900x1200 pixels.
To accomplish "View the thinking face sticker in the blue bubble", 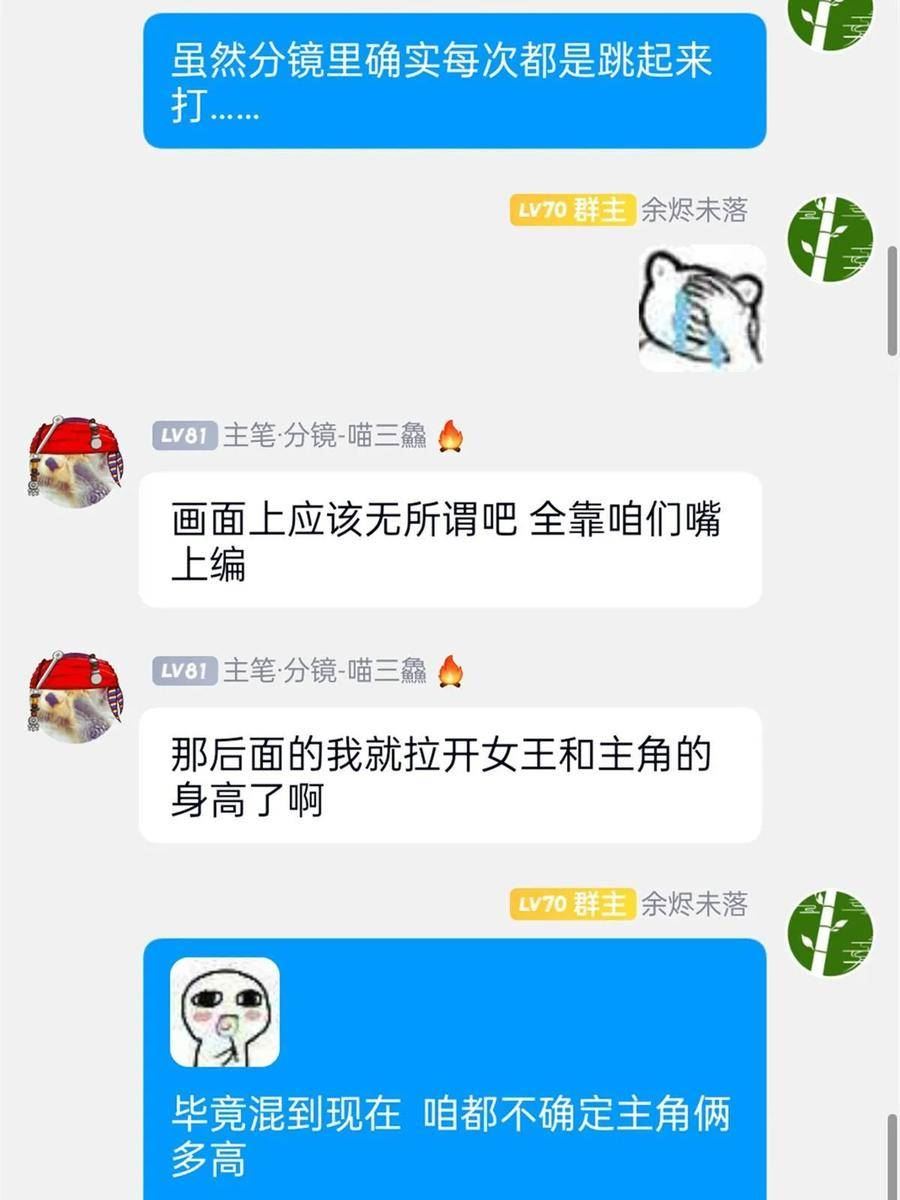I will coord(225,1012).
